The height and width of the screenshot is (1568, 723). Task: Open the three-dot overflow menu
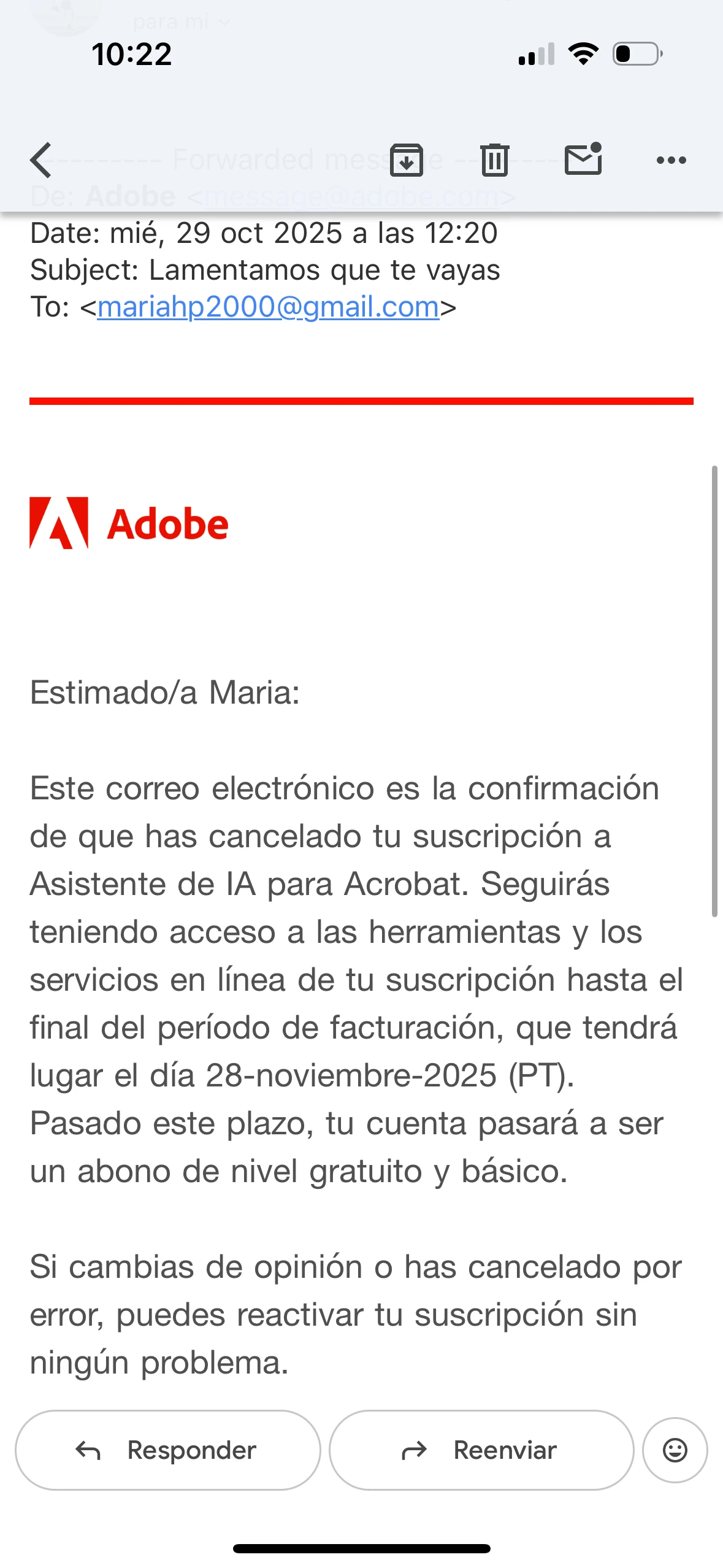[671, 160]
